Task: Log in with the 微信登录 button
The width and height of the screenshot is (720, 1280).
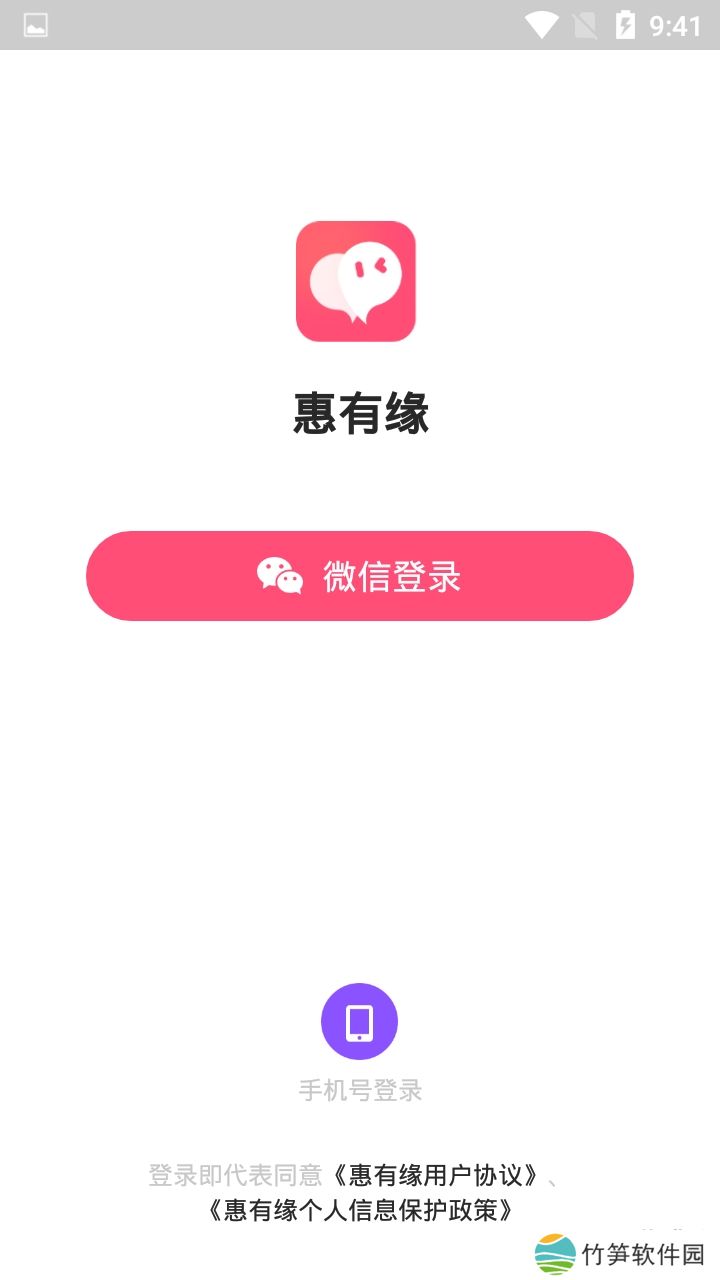Action: pyautogui.click(x=360, y=576)
